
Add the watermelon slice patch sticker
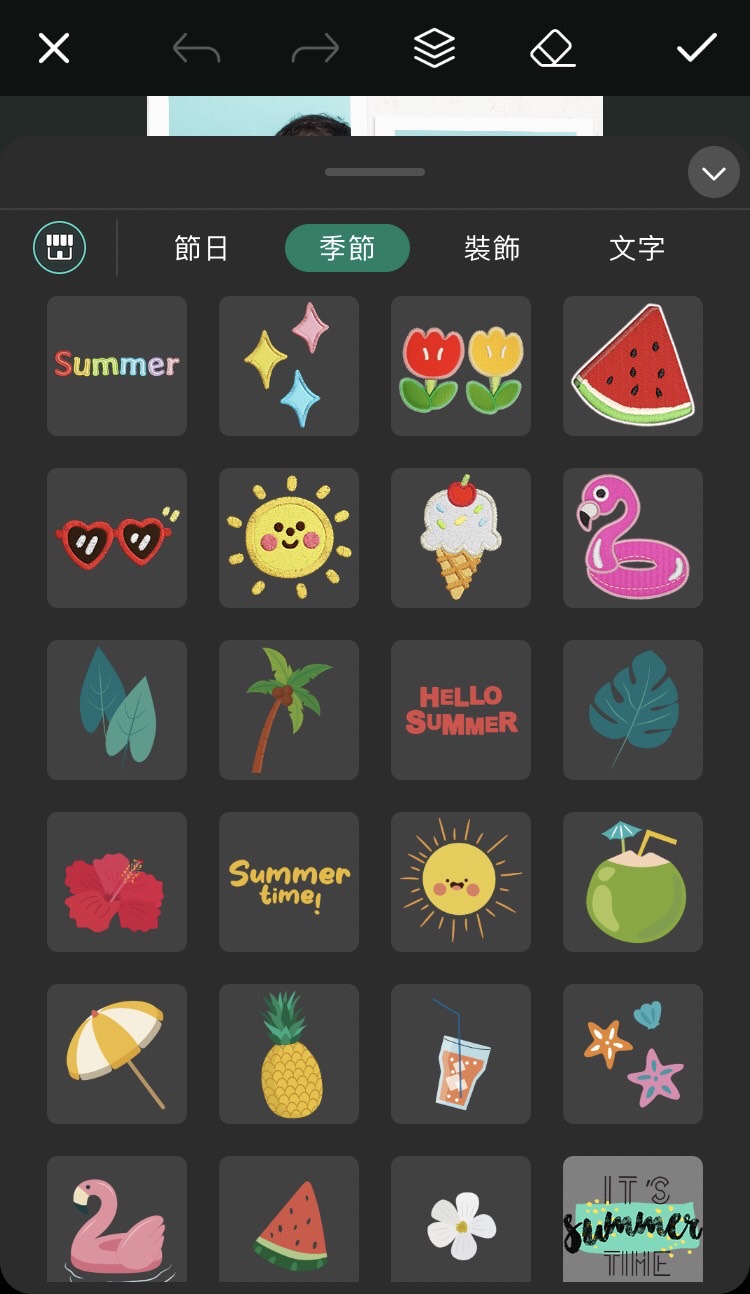[x=633, y=365]
